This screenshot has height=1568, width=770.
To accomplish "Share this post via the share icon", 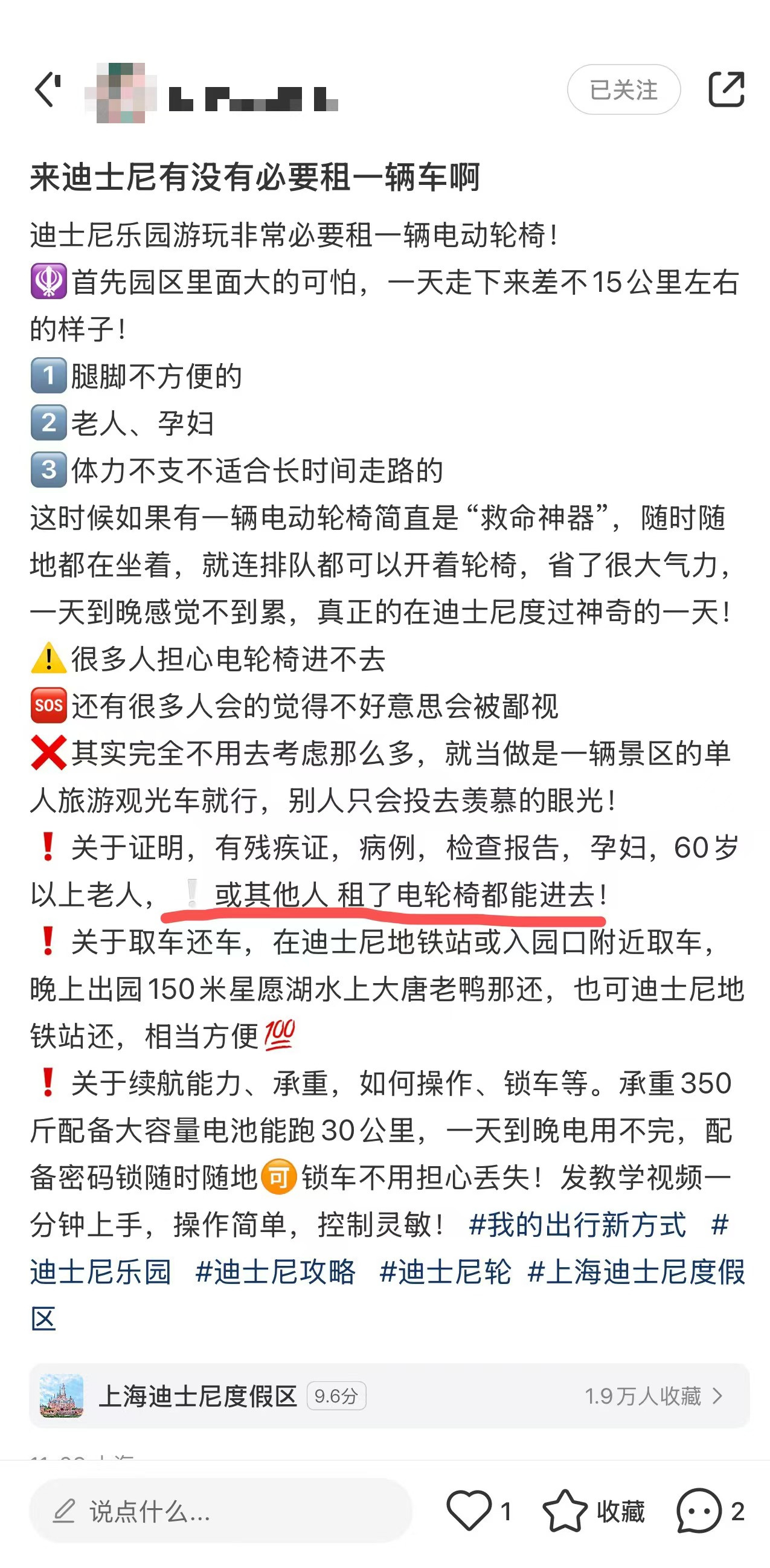I will [x=726, y=90].
